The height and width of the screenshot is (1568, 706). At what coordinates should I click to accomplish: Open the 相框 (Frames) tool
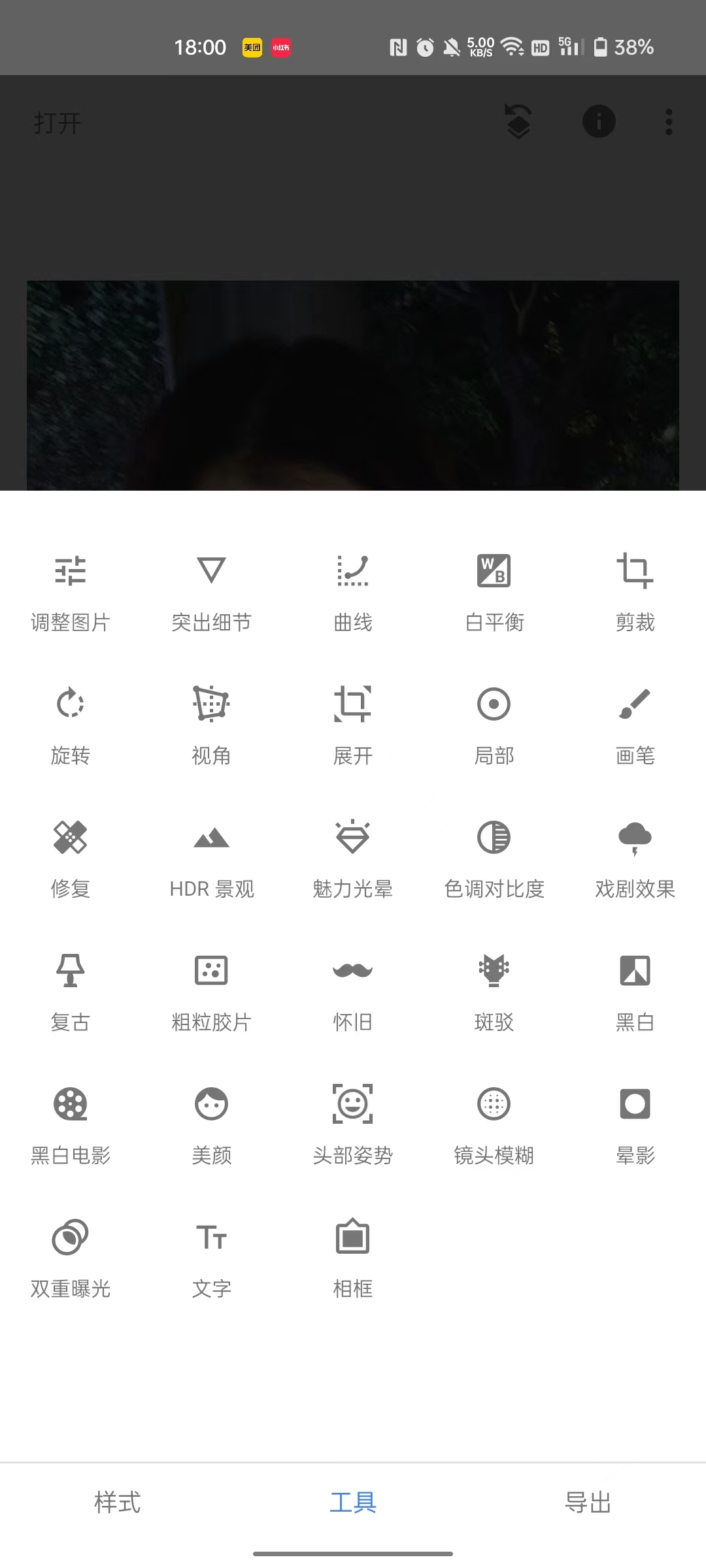point(352,1254)
